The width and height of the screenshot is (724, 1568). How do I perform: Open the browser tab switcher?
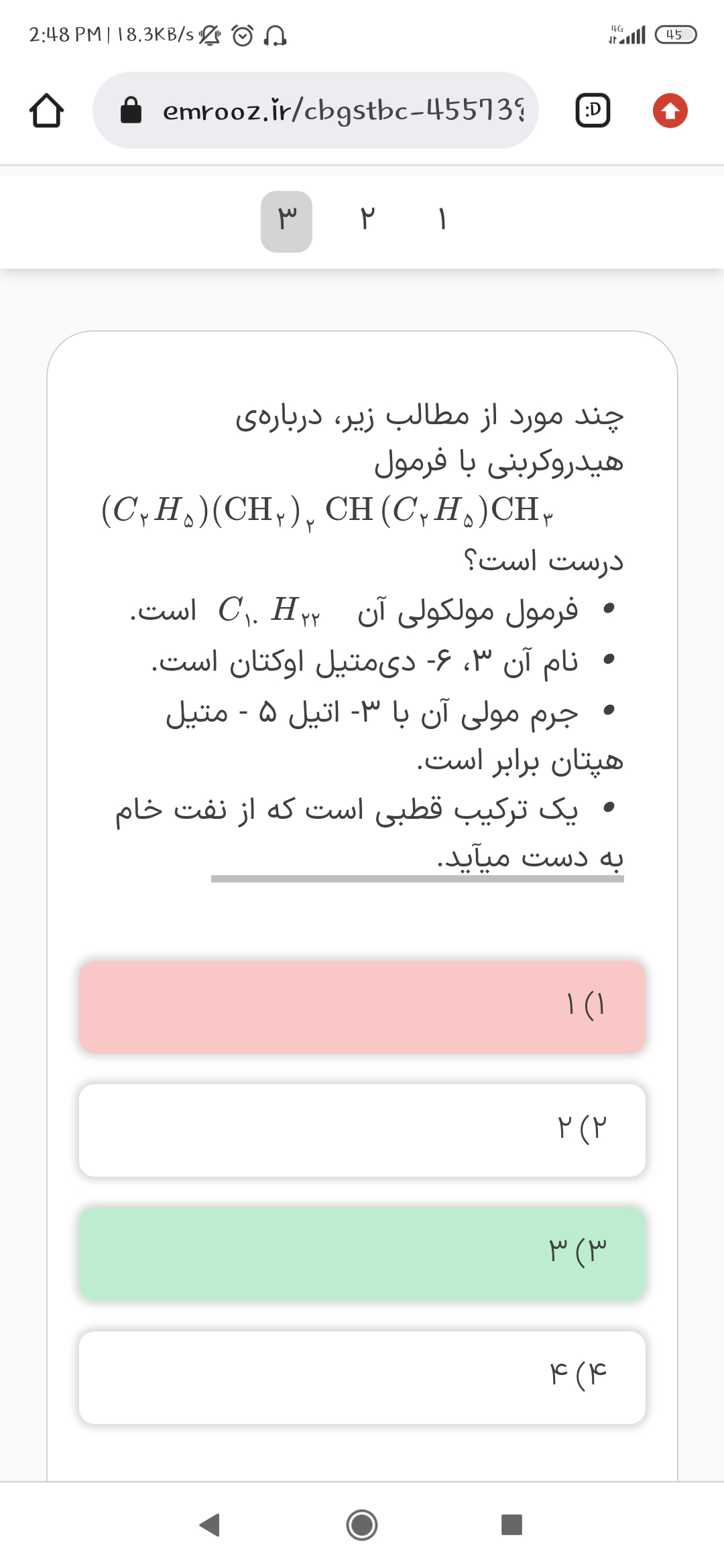point(593,111)
